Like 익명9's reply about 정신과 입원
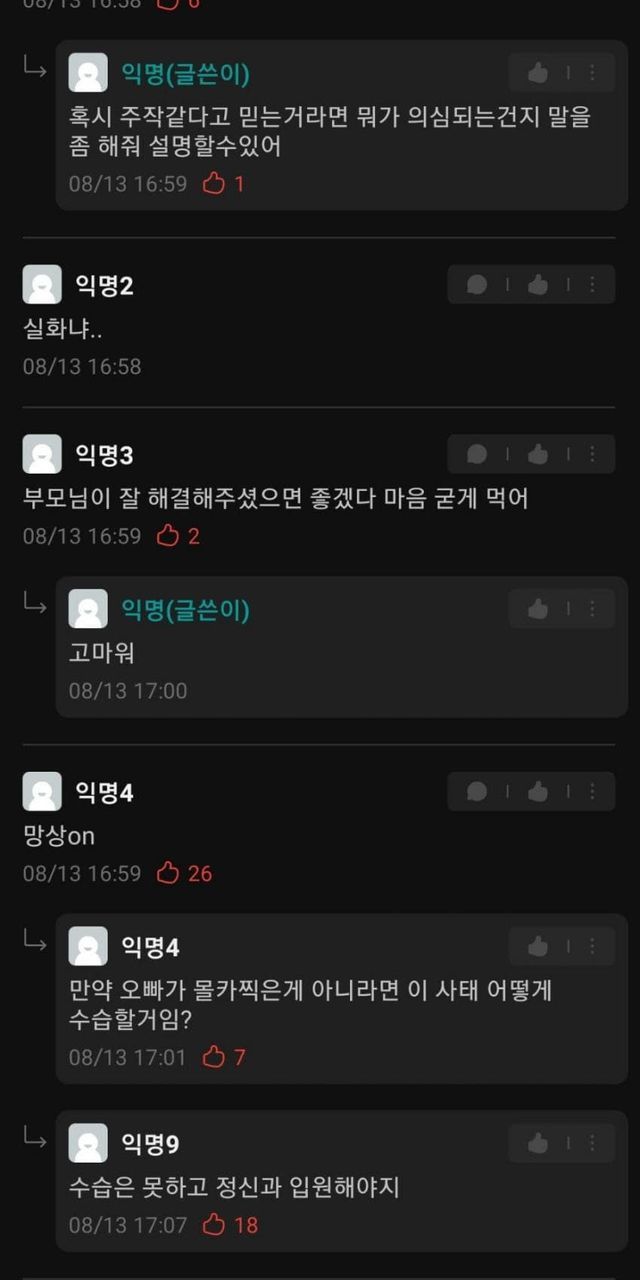 538,1143
